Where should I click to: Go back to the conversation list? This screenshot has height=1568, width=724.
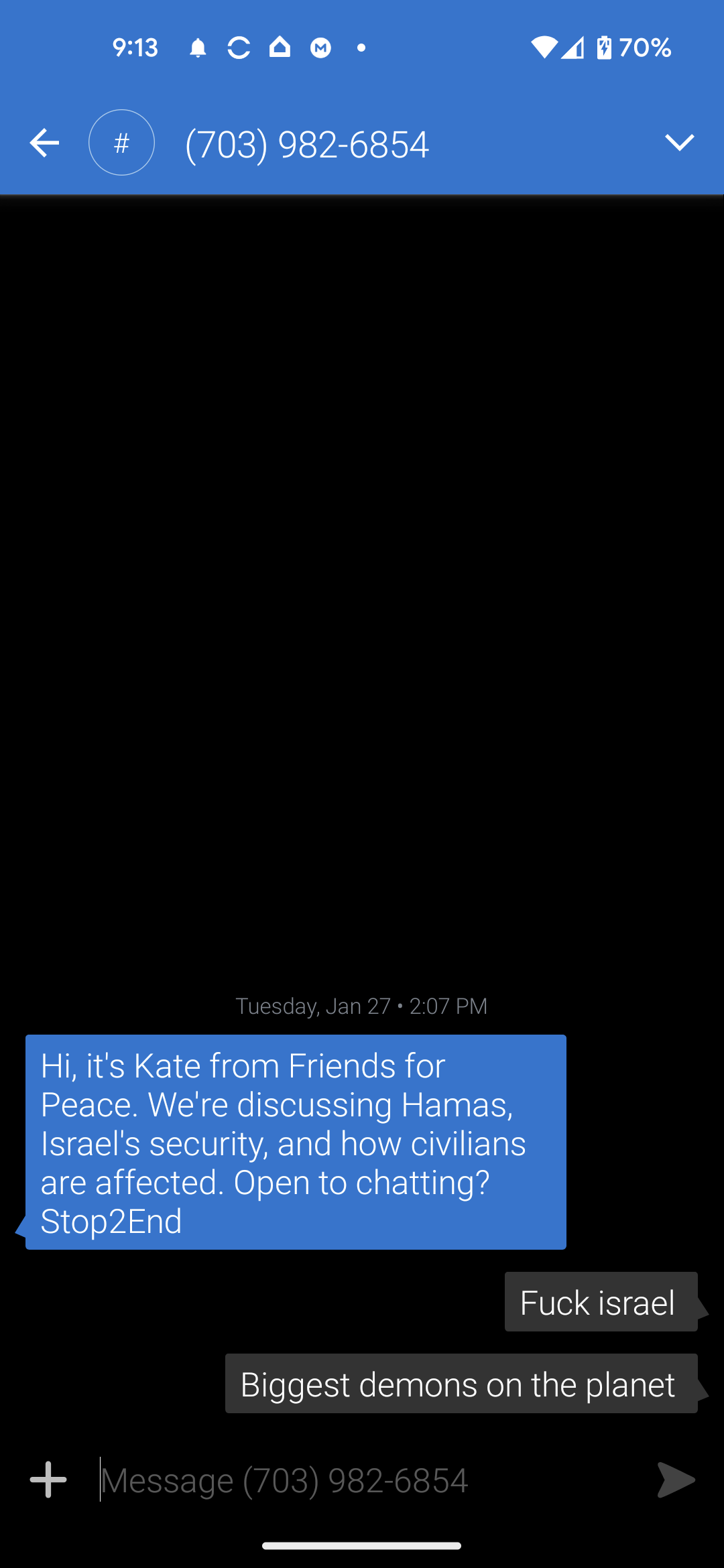pos(44,143)
